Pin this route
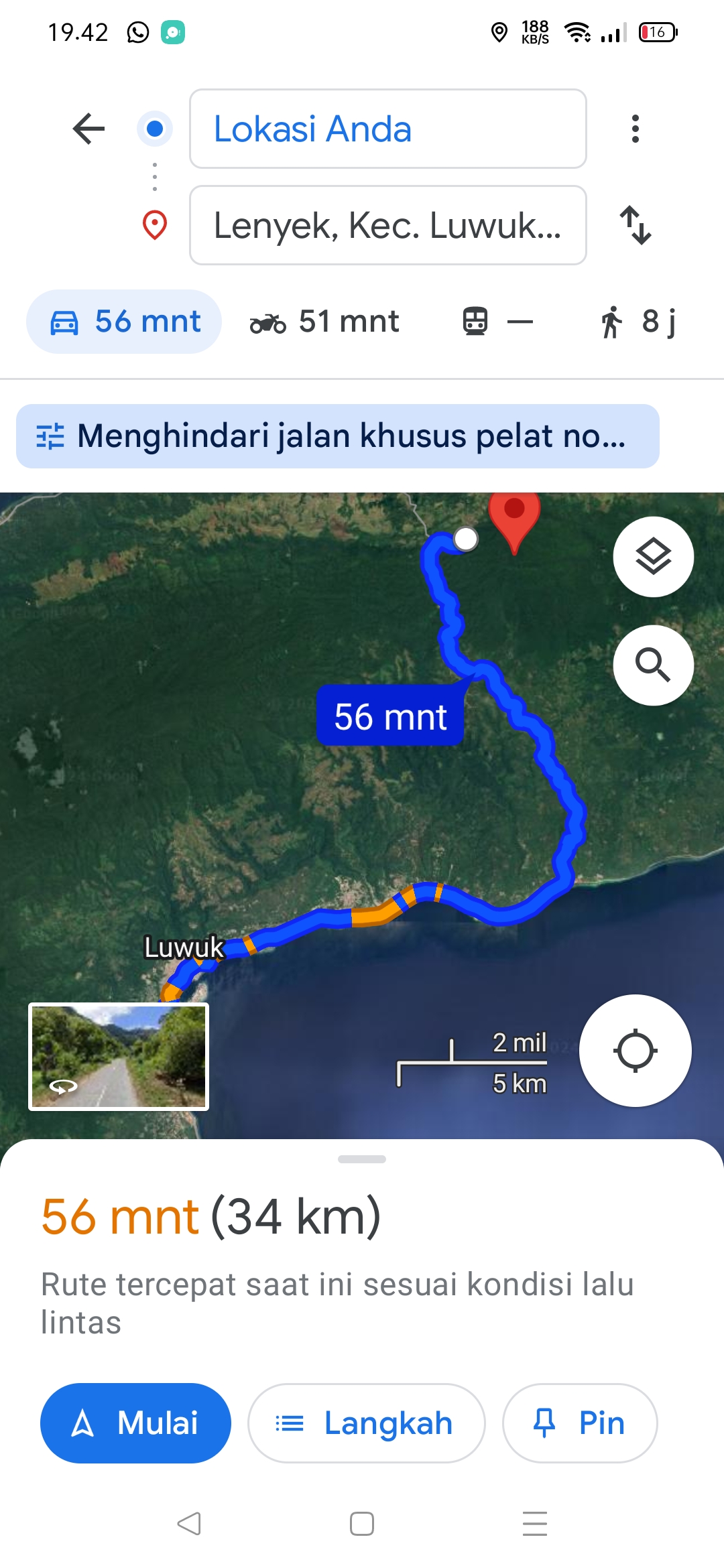The height and width of the screenshot is (1568, 724). tap(580, 1423)
